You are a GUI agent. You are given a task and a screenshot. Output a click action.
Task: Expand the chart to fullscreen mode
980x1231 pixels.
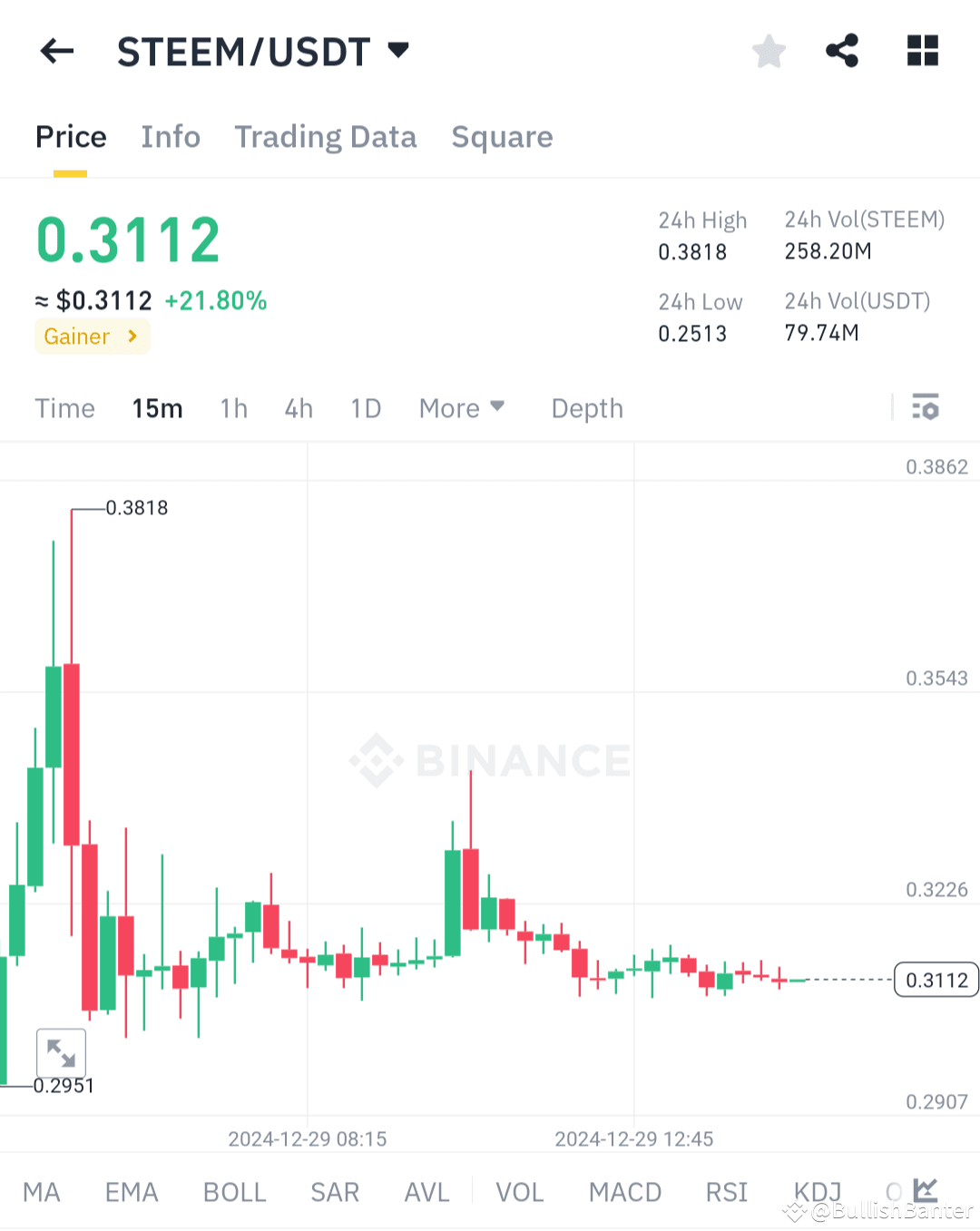point(60,1052)
